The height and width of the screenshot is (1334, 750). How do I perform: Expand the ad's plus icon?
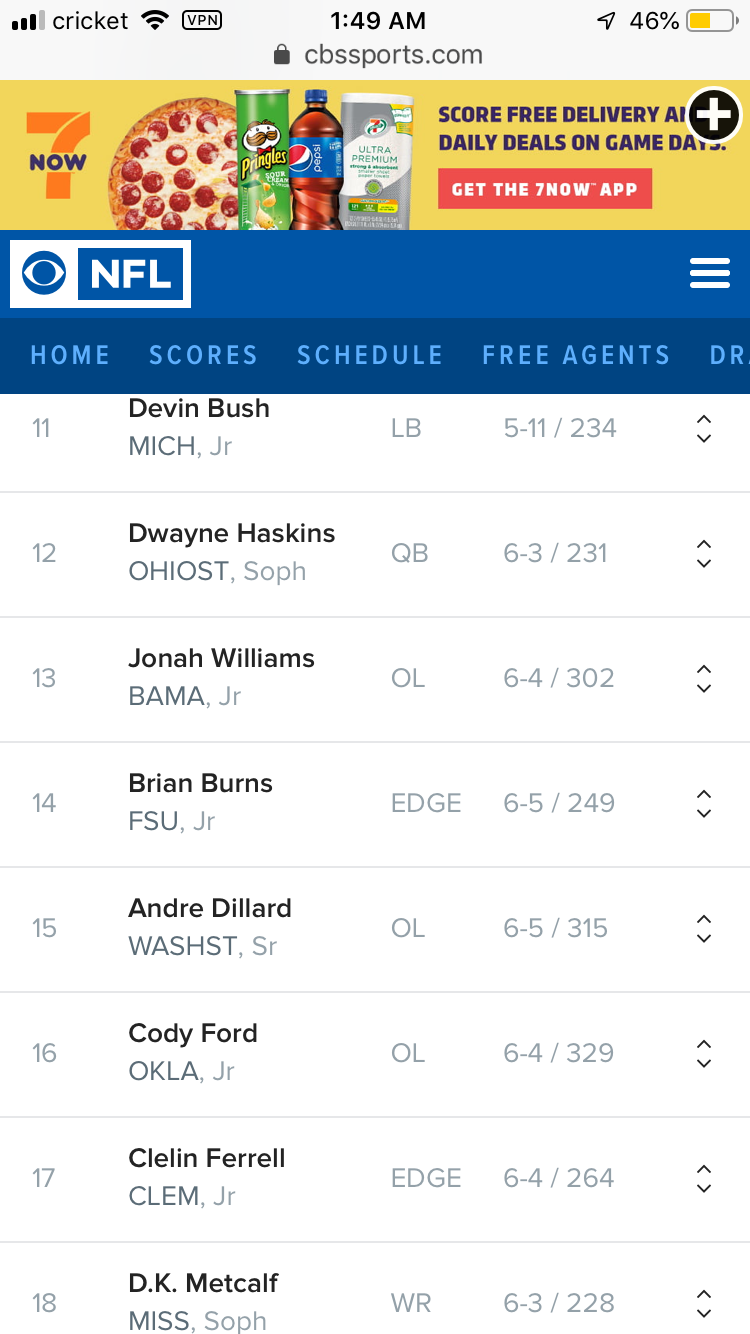point(713,116)
